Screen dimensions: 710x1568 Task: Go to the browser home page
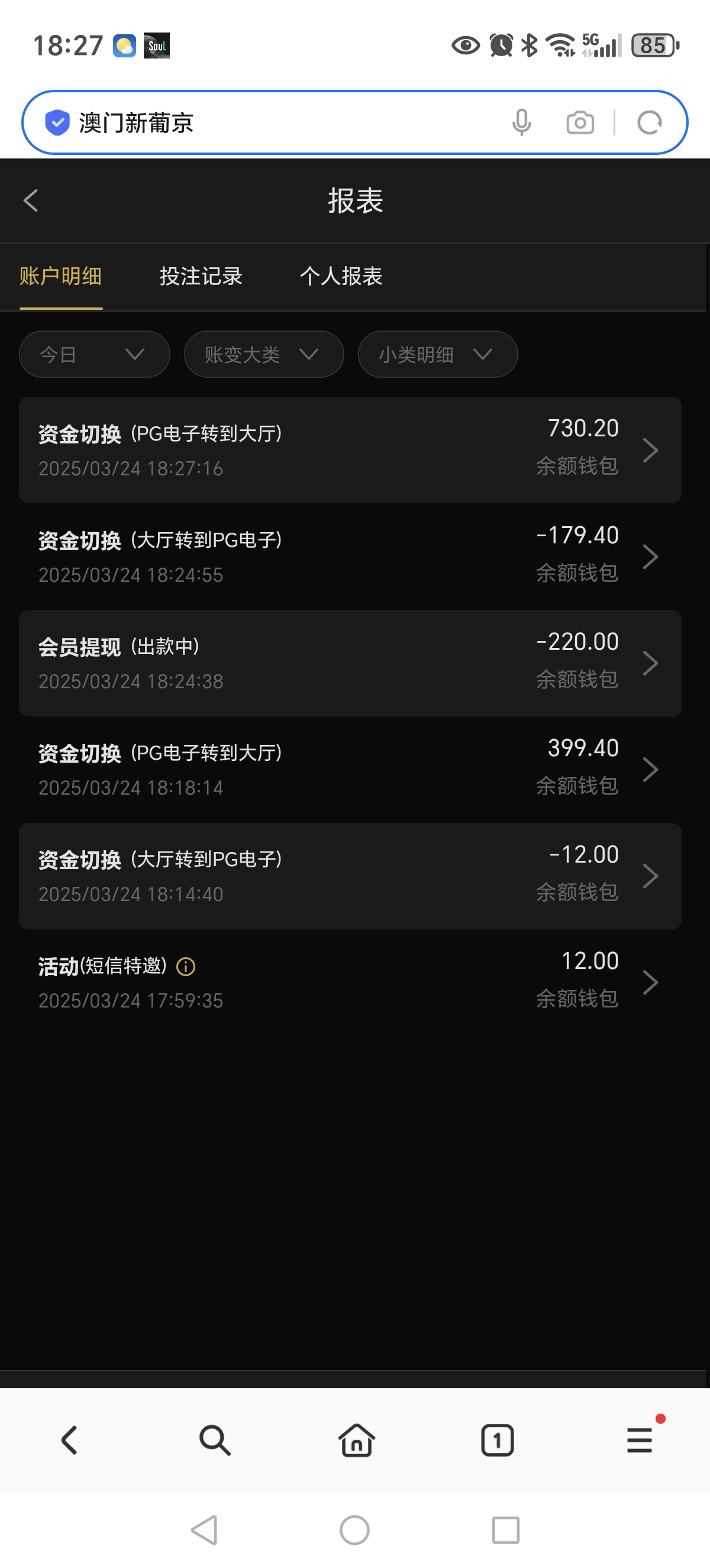point(356,1440)
